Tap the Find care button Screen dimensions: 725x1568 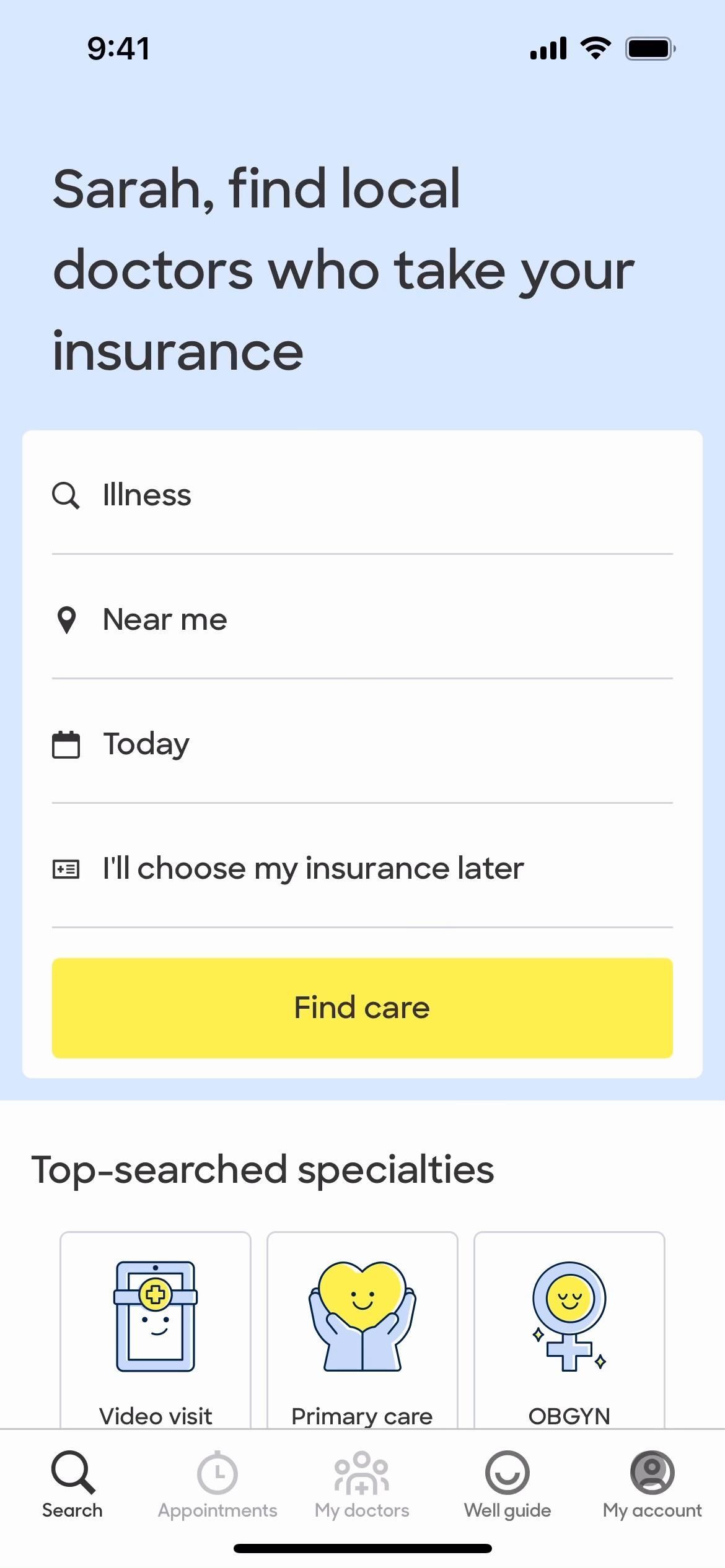tap(362, 1008)
